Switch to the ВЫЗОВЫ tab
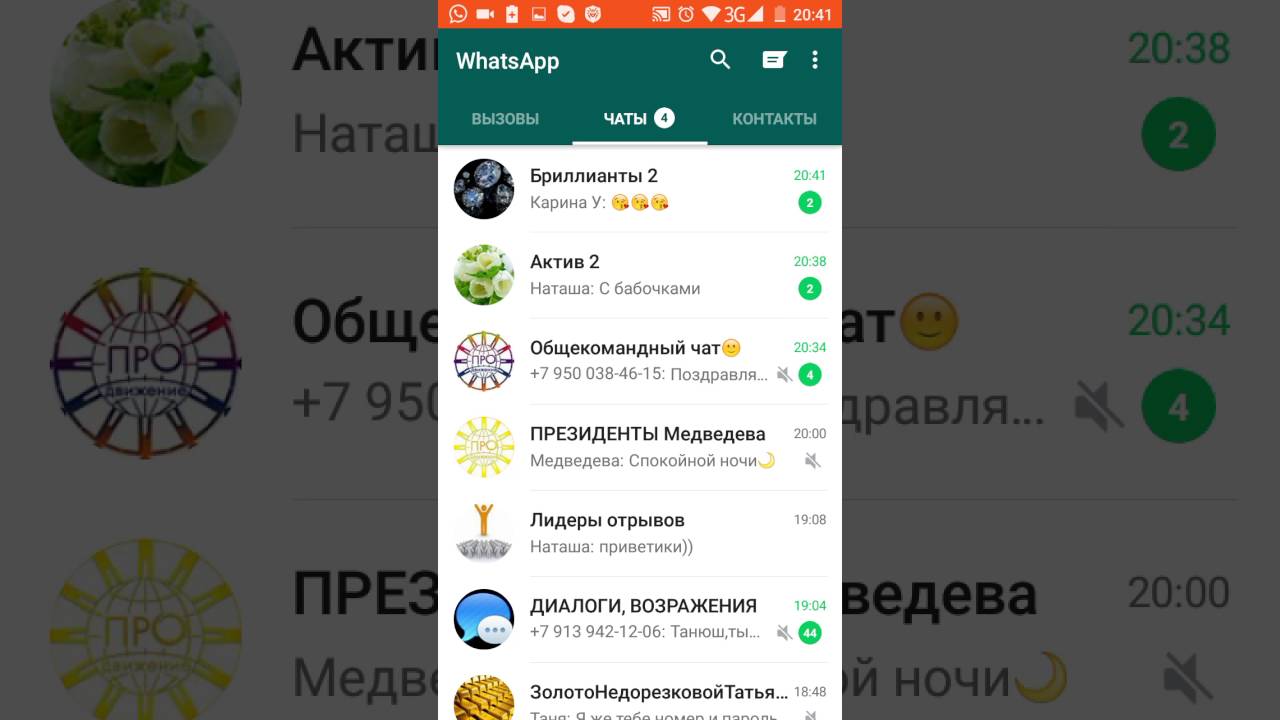The width and height of the screenshot is (1280, 720). [x=505, y=119]
